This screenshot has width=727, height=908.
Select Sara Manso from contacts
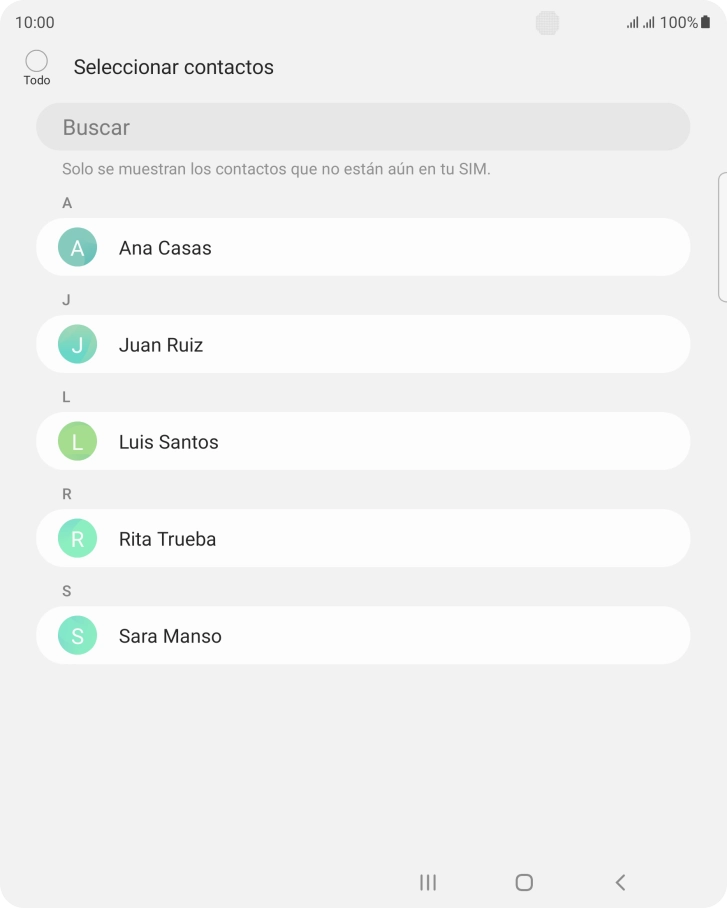pos(363,636)
